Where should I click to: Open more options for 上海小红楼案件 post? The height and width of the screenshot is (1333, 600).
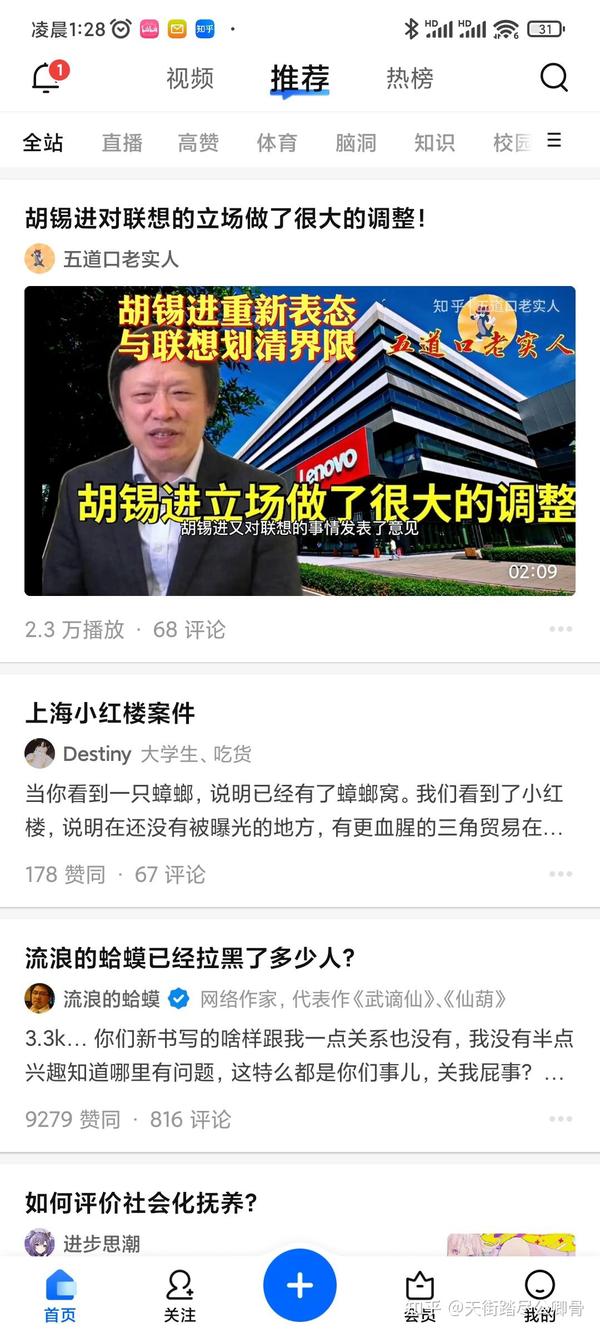click(x=561, y=874)
